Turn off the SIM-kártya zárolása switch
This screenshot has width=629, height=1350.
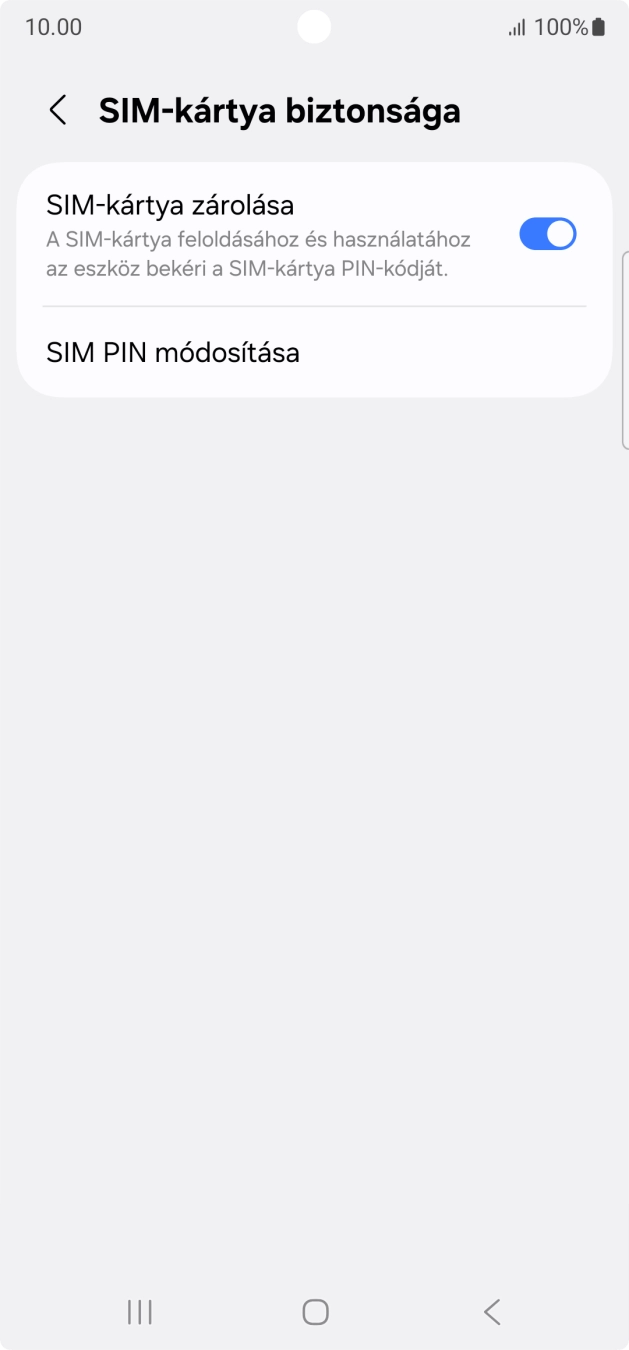pyautogui.click(x=547, y=234)
